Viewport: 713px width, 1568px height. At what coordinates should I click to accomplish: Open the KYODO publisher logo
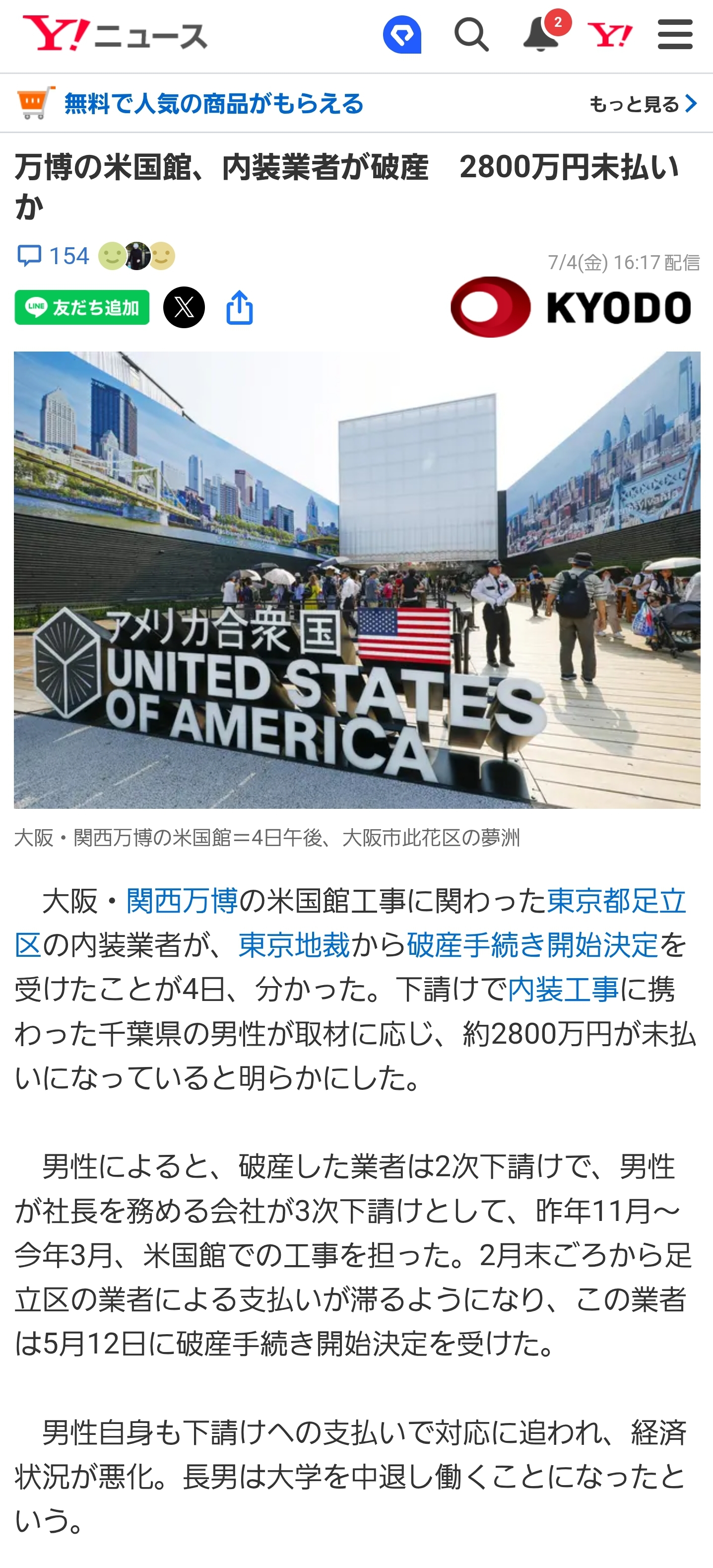point(571,307)
